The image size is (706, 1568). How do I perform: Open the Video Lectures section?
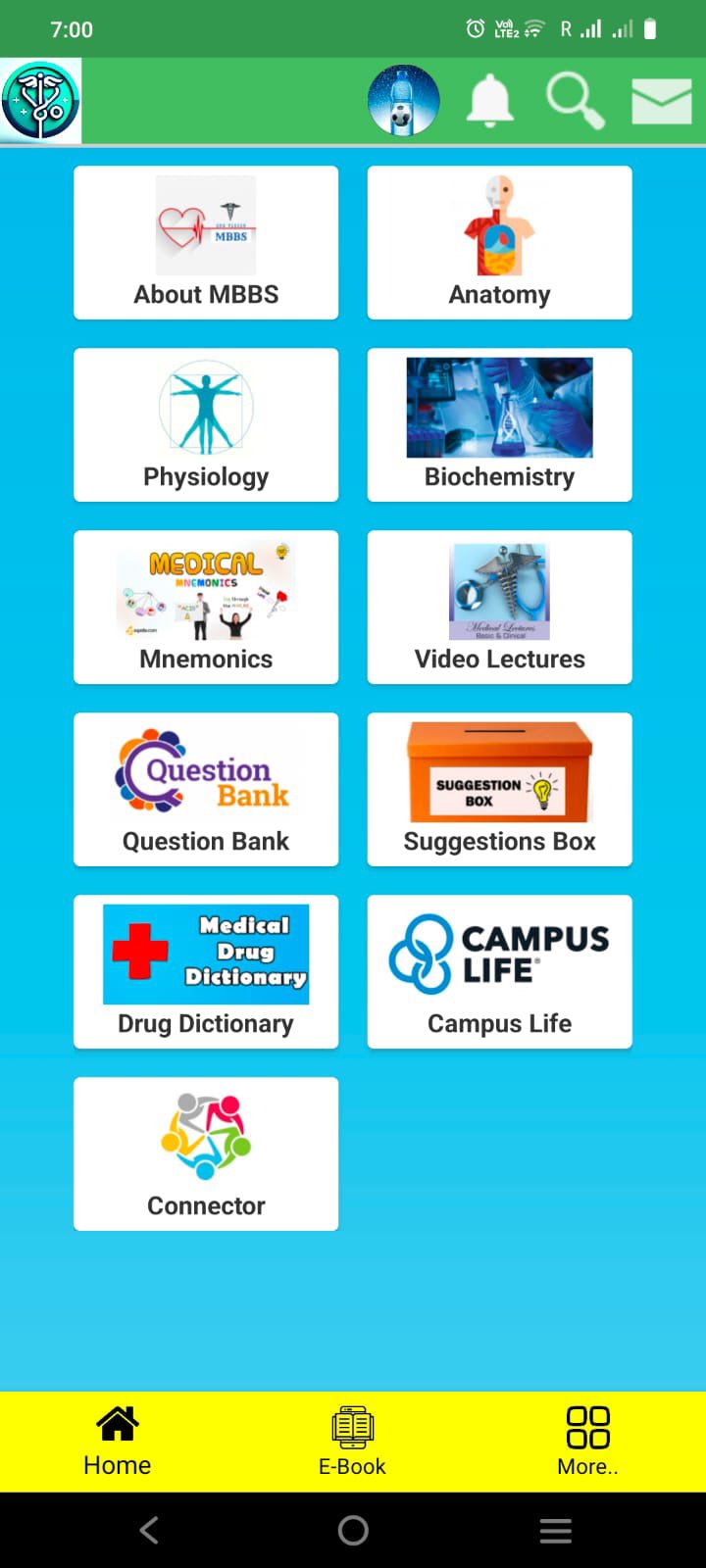click(x=499, y=606)
